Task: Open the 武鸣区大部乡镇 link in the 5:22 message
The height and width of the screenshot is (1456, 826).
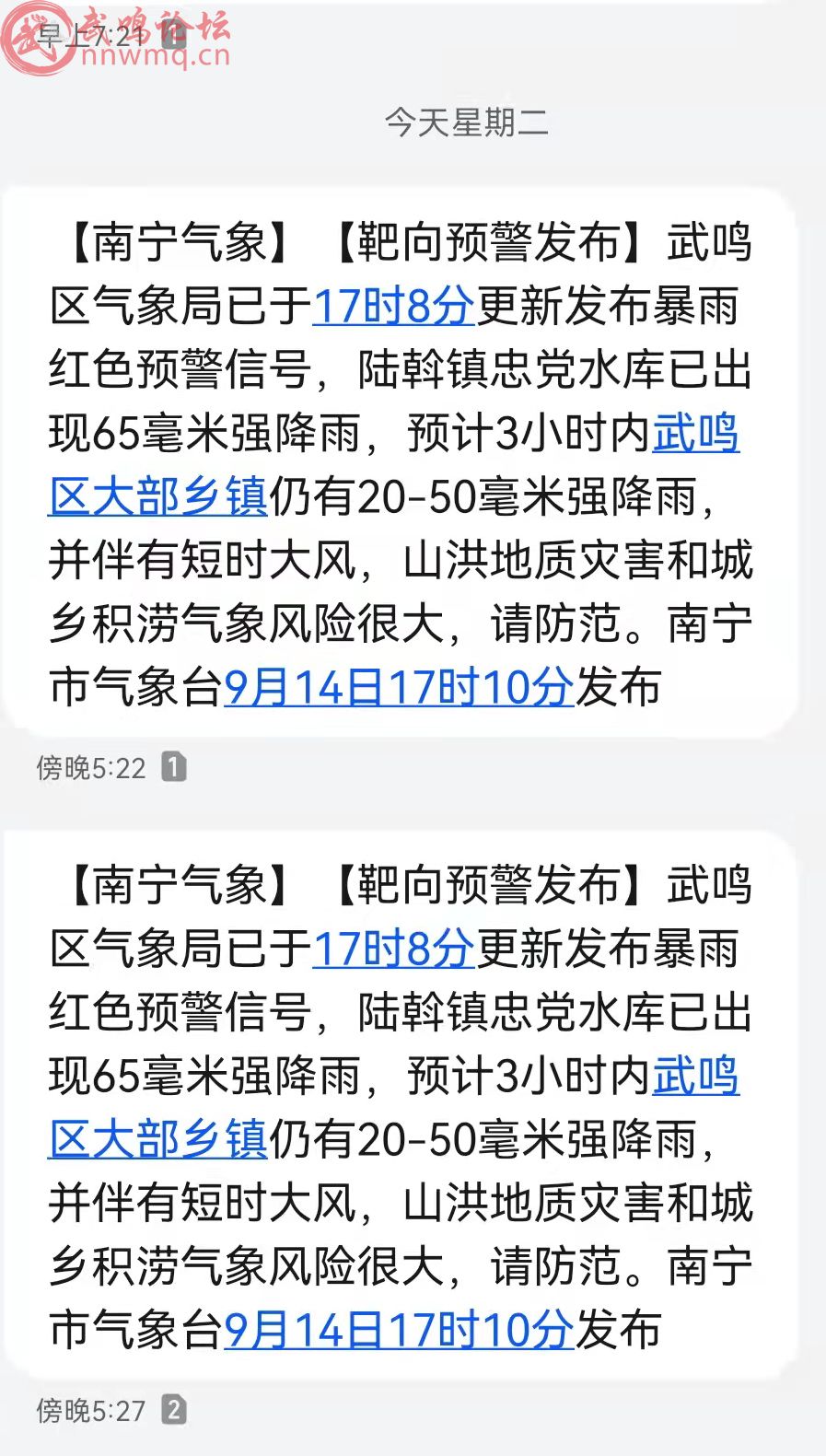Action: tap(157, 497)
